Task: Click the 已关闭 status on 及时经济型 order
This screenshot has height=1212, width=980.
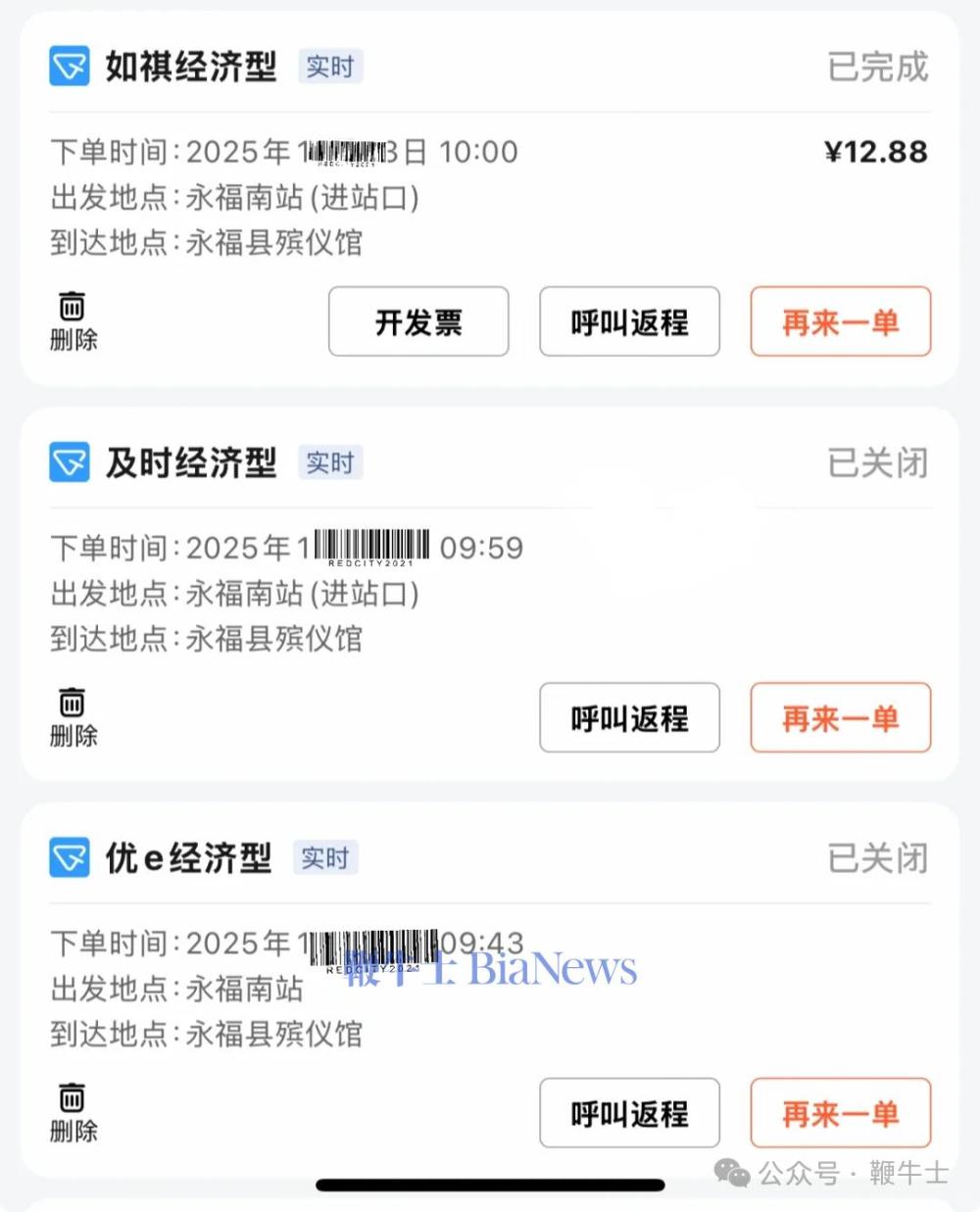Action: coord(876,464)
